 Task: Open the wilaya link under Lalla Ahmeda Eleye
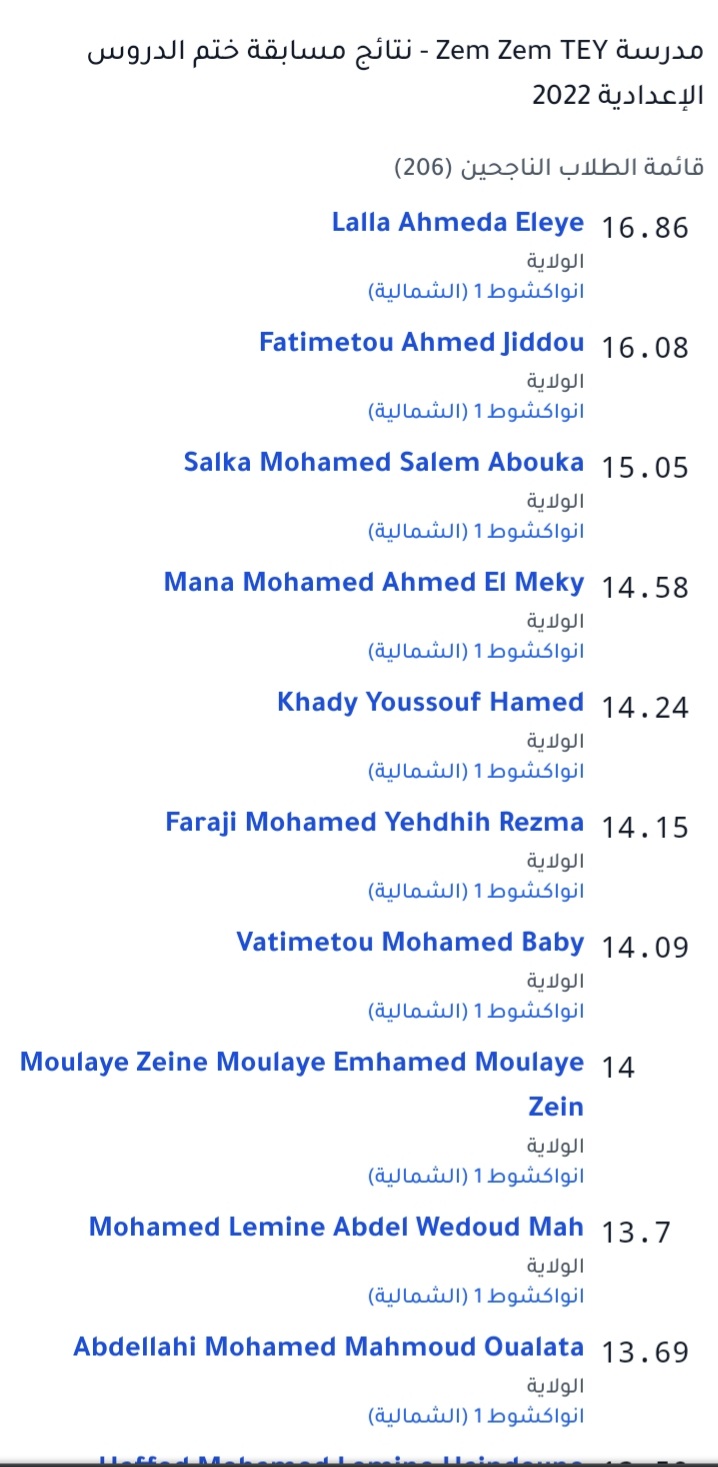coord(477,292)
